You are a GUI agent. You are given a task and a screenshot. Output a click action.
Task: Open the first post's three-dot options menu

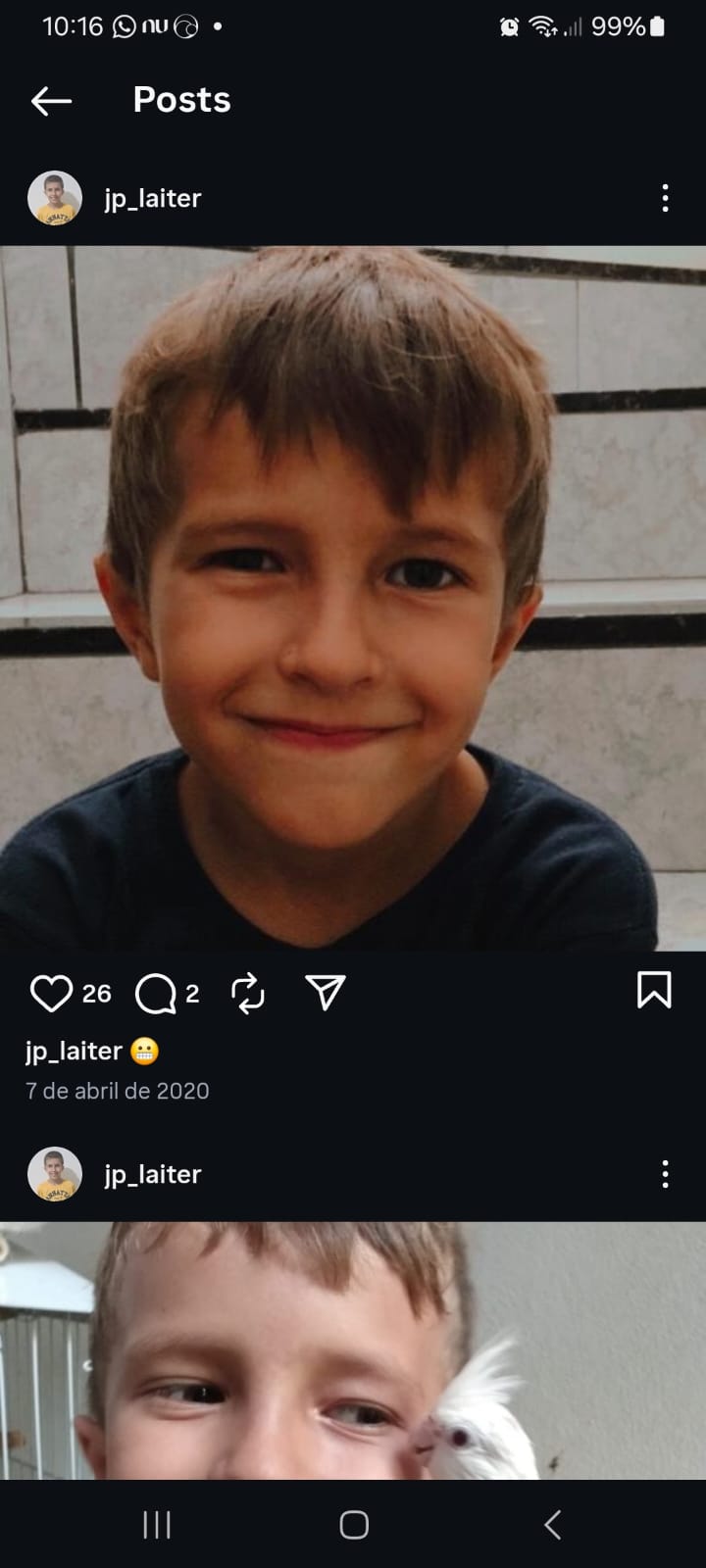pos(665,198)
